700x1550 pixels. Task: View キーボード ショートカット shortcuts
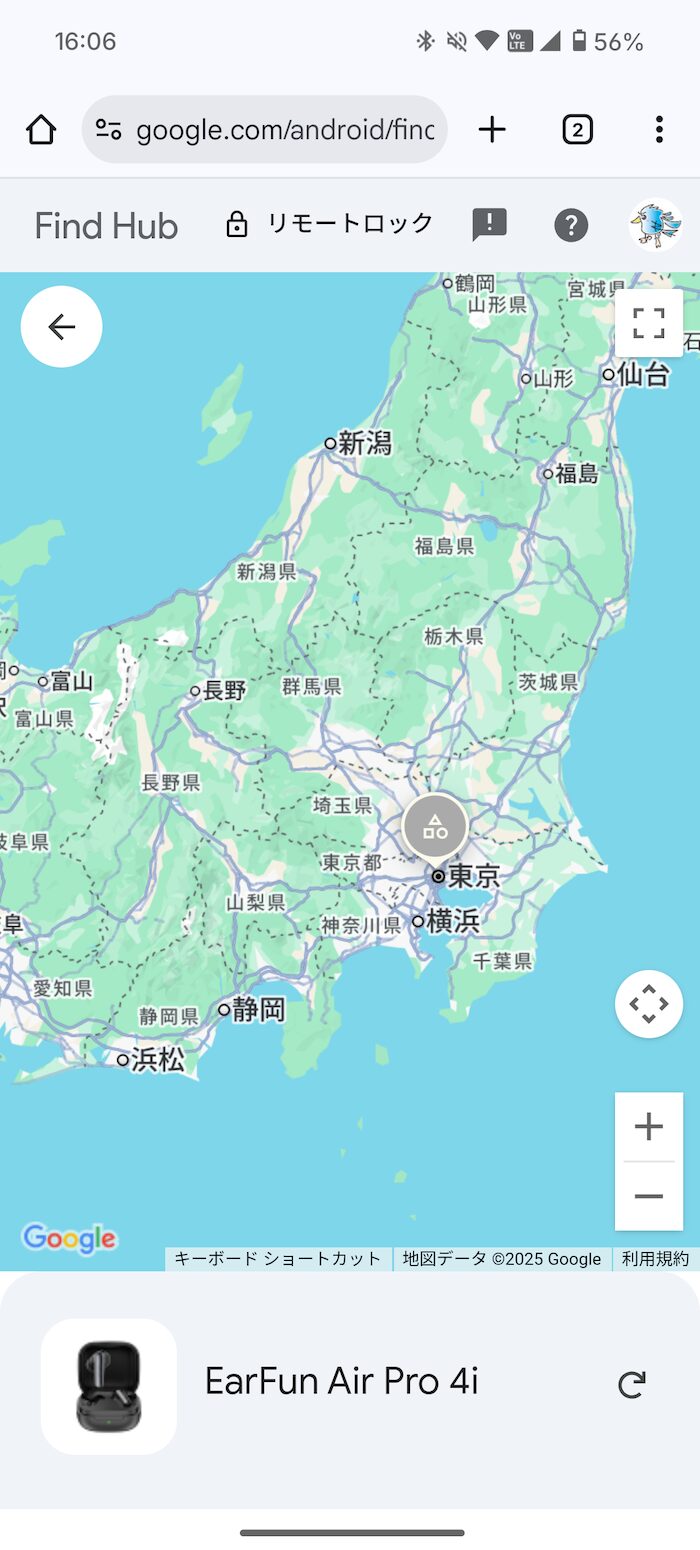click(x=278, y=1259)
